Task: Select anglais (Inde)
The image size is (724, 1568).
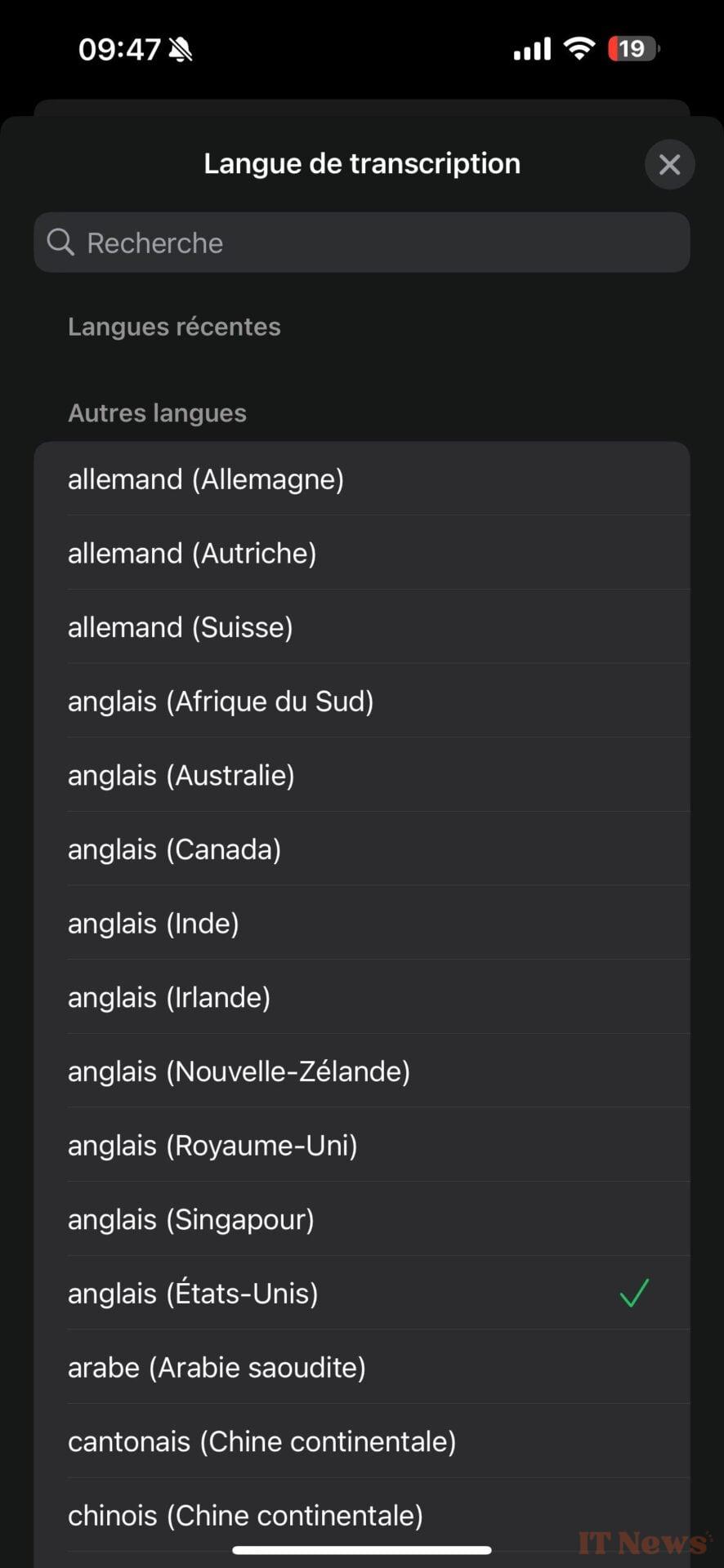Action: [362, 924]
